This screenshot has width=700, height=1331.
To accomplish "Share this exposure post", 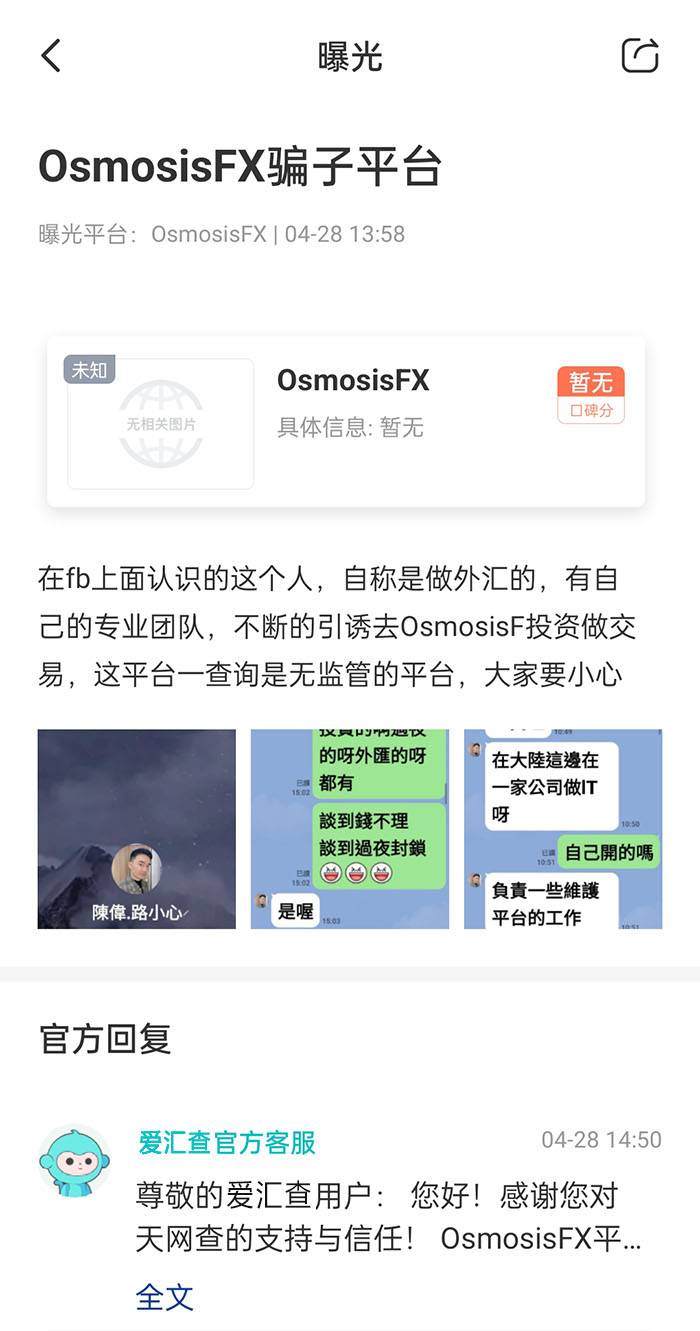I will (640, 56).
